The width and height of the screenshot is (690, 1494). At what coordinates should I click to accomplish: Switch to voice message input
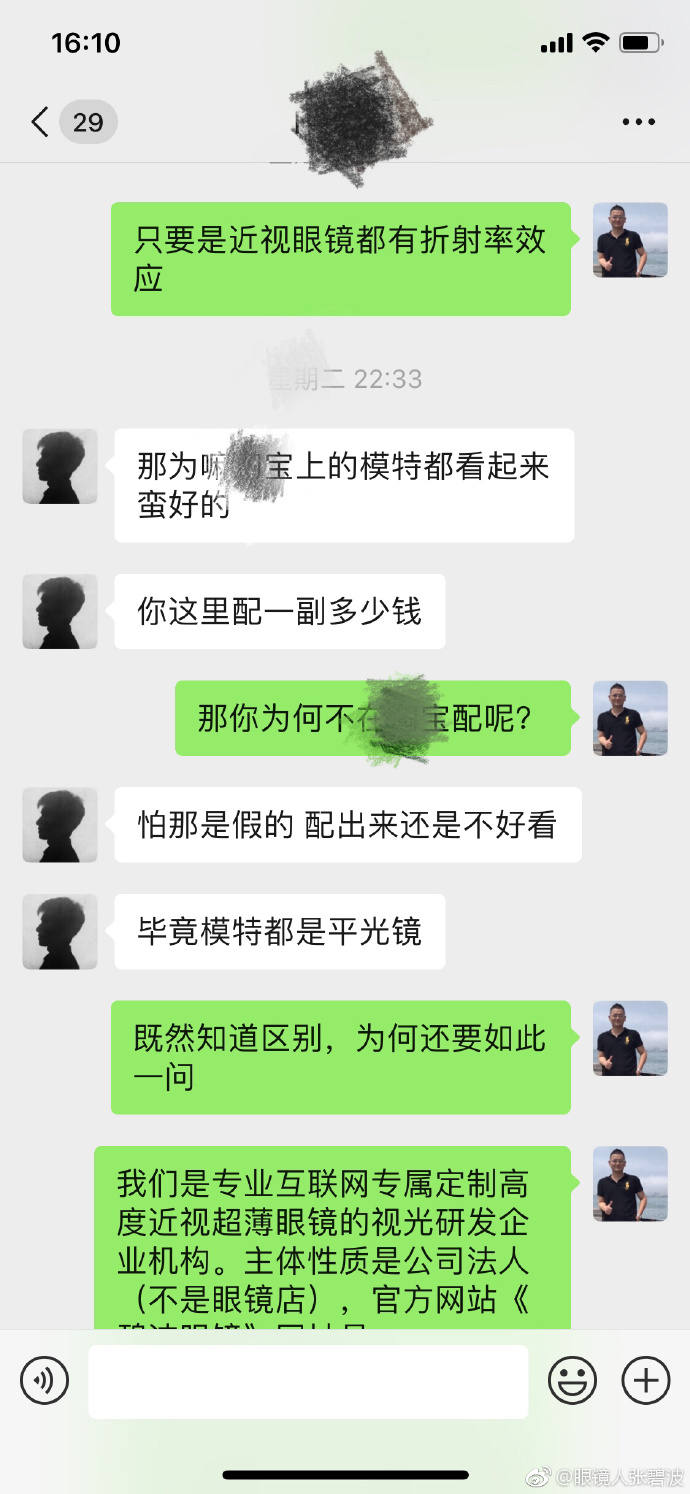44,1381
